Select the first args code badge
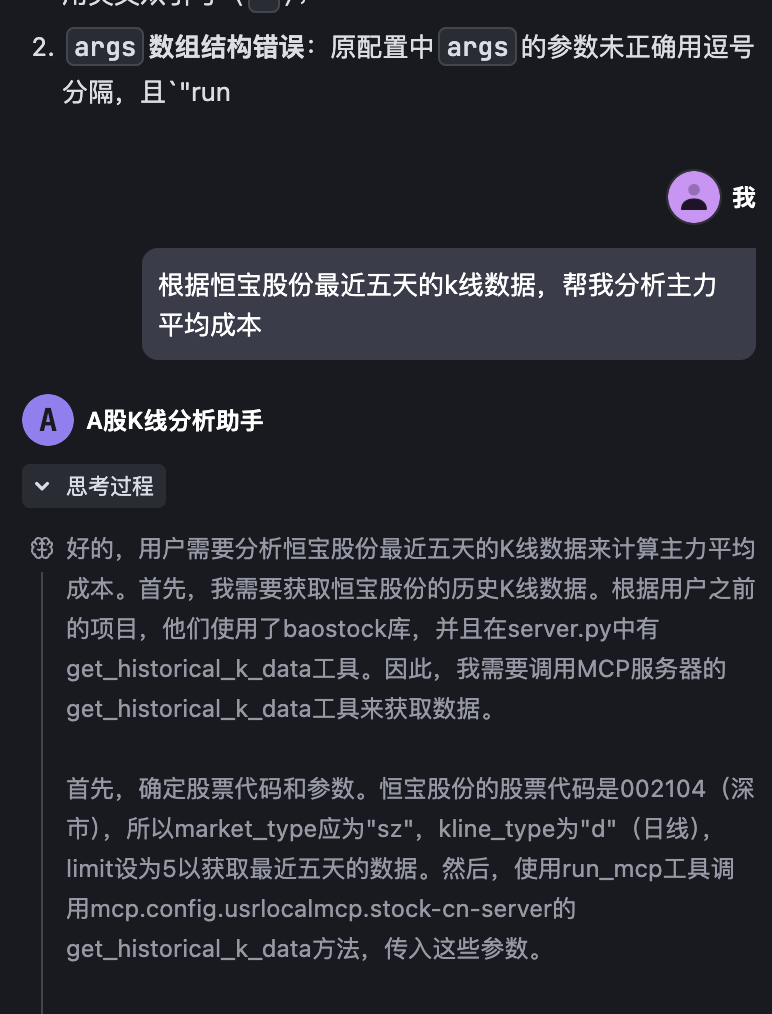772x1014 pixels. click(104, 46)
